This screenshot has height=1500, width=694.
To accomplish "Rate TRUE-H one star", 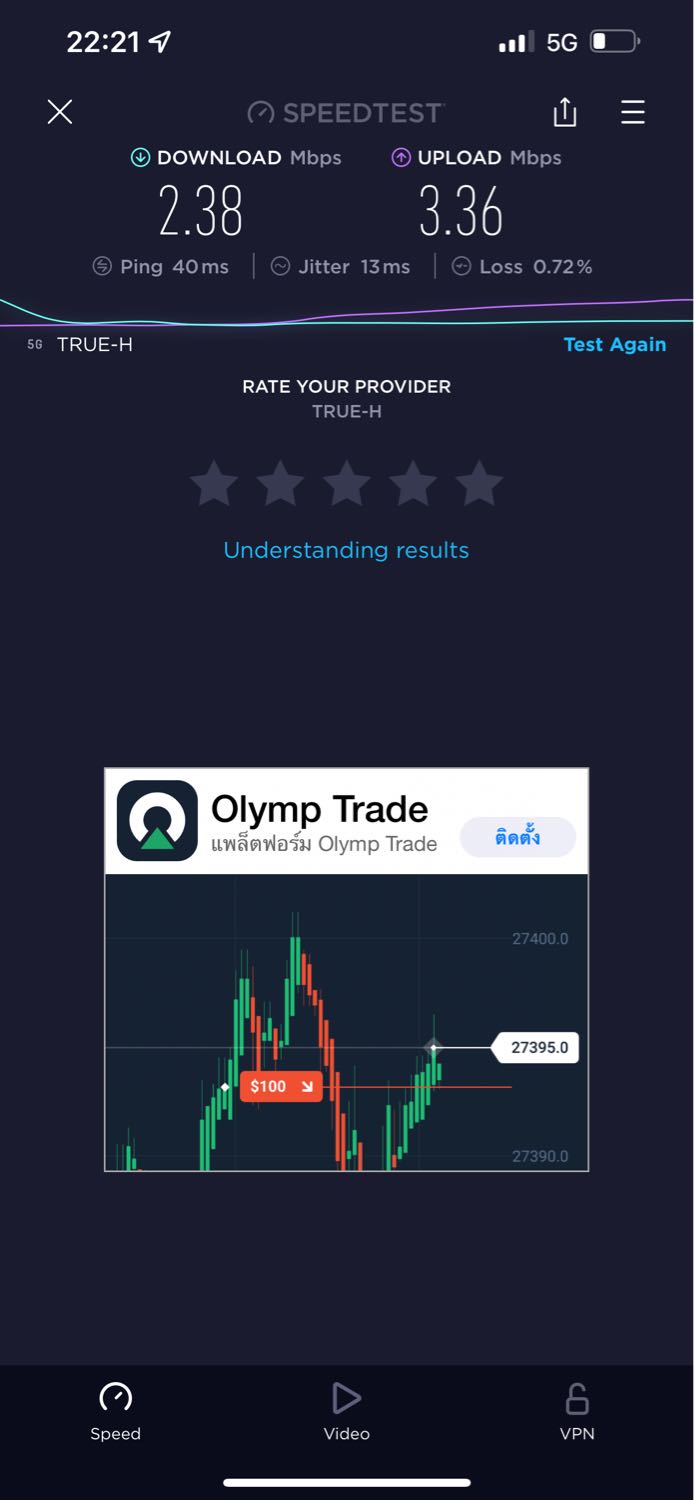I will pos(214,484).
